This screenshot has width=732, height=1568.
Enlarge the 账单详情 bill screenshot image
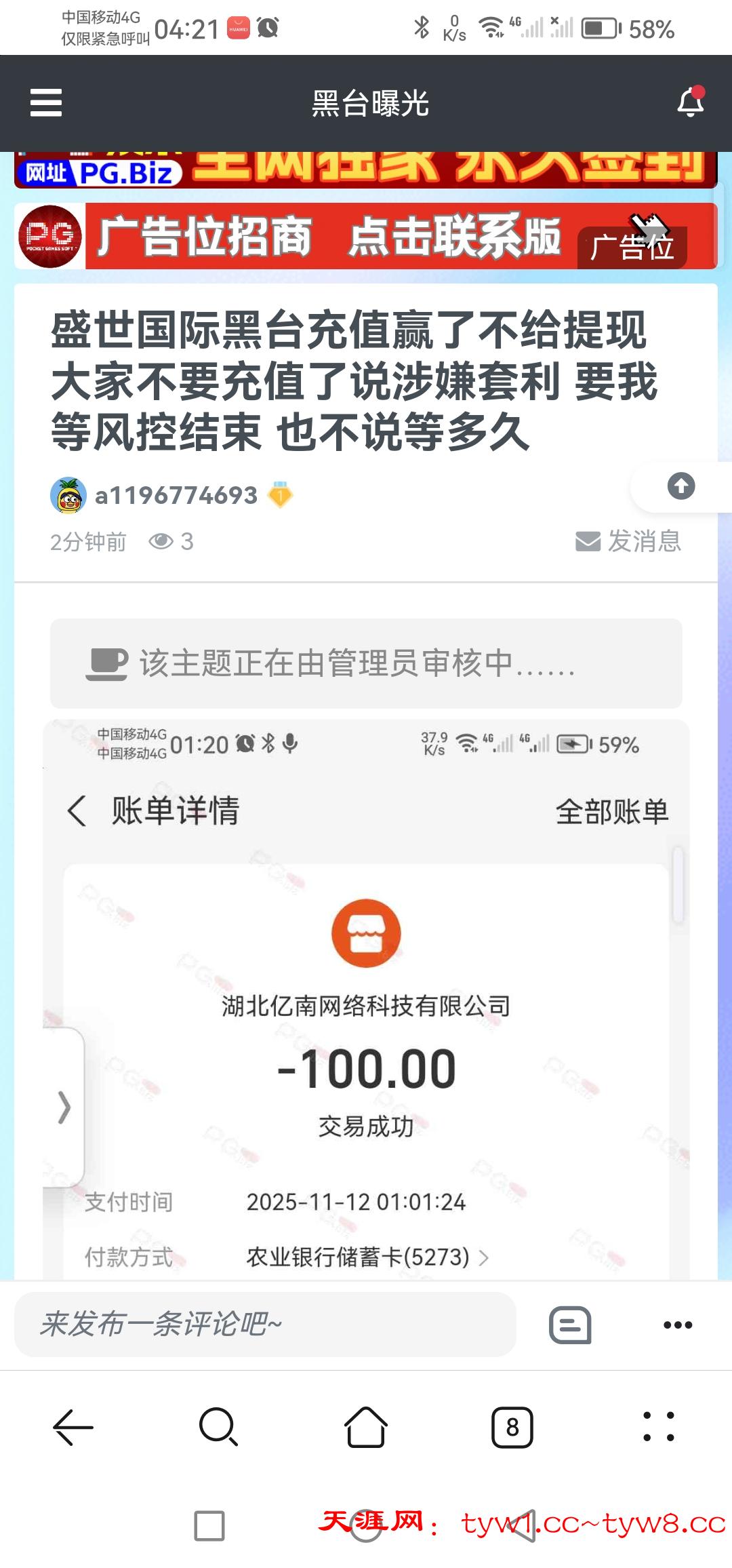coord(366,1017)
